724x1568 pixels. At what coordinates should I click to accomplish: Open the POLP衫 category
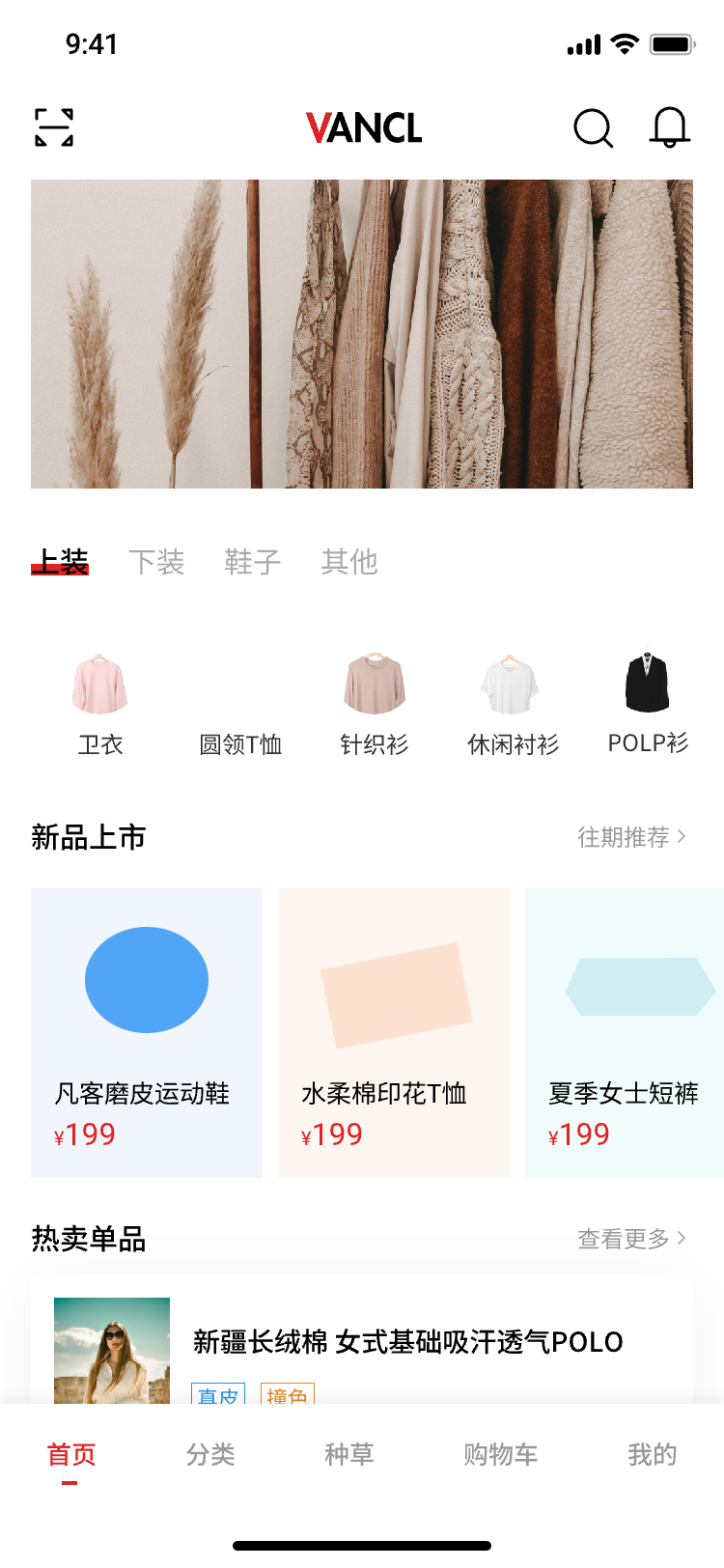tap(648, 705)
